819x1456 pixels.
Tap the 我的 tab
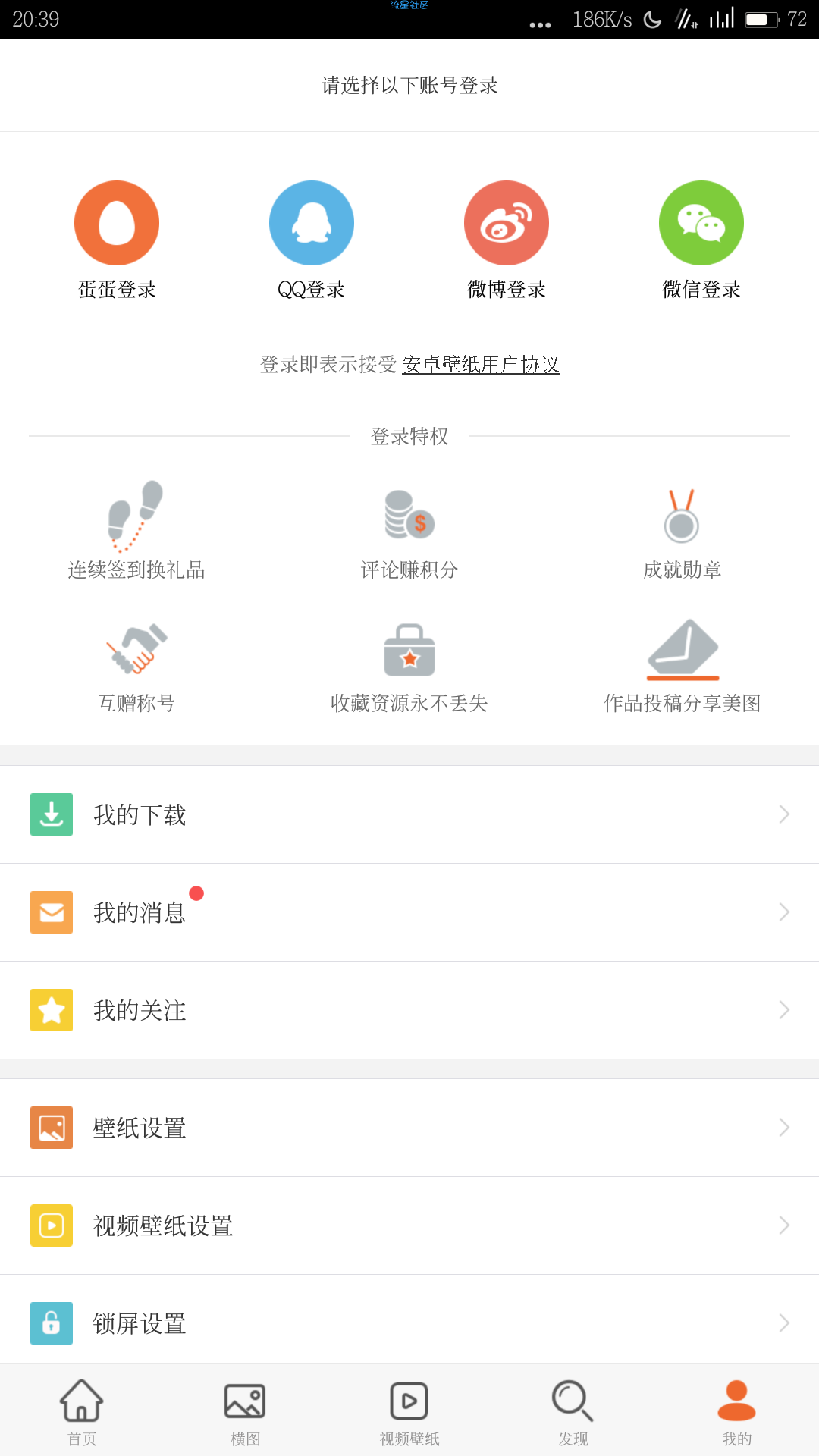tap(737, 1412)
